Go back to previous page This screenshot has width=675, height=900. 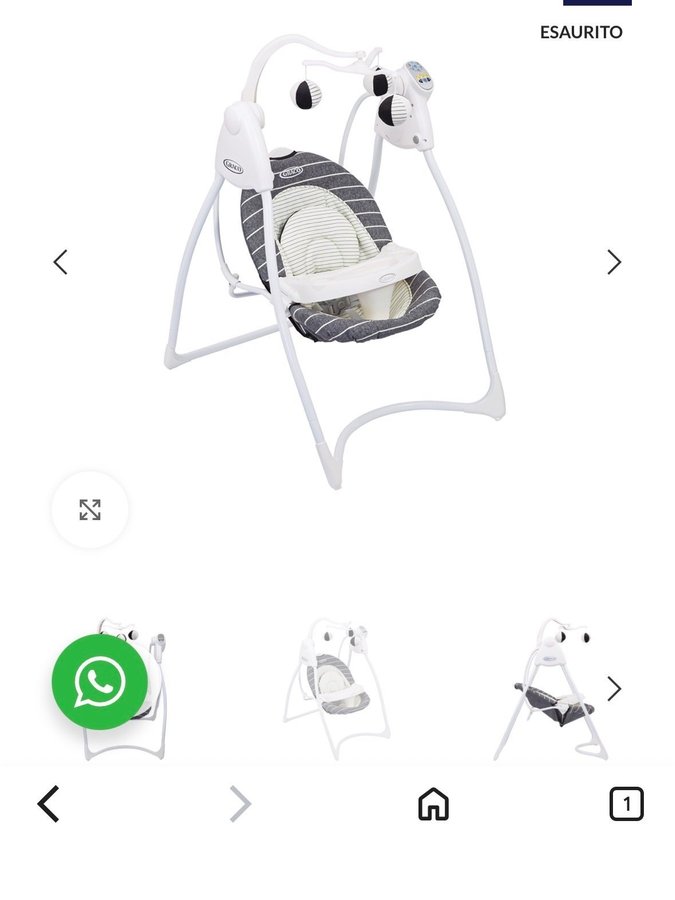click(x=48, y=804)
